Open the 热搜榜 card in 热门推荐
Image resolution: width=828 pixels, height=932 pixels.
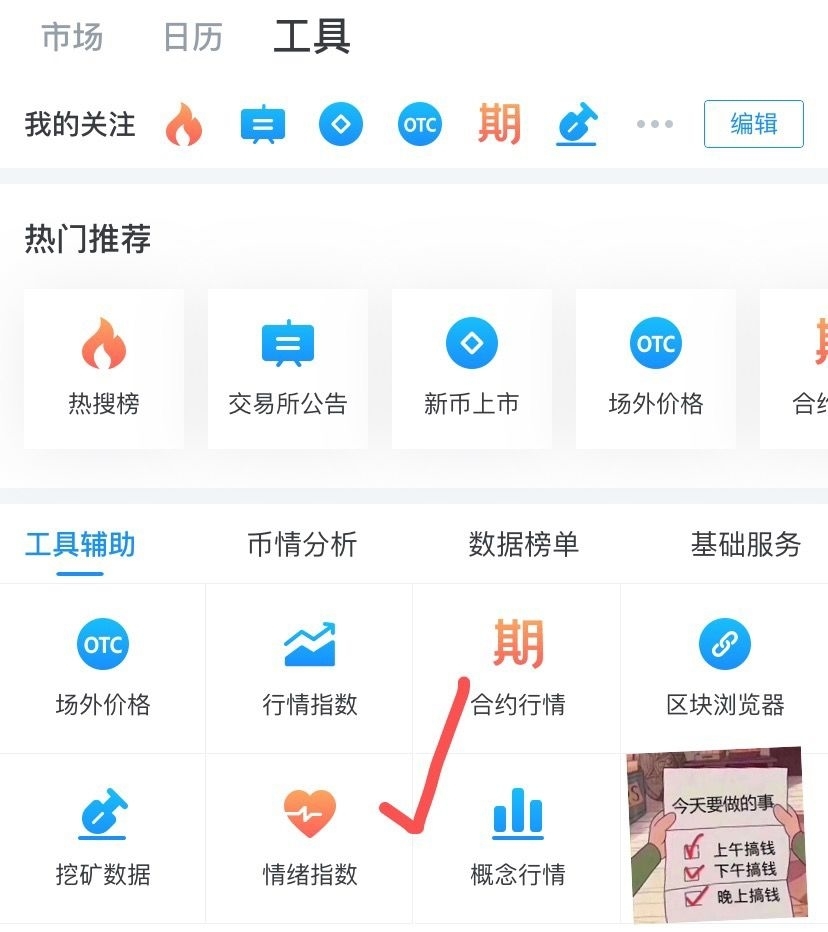coord(104,368)
